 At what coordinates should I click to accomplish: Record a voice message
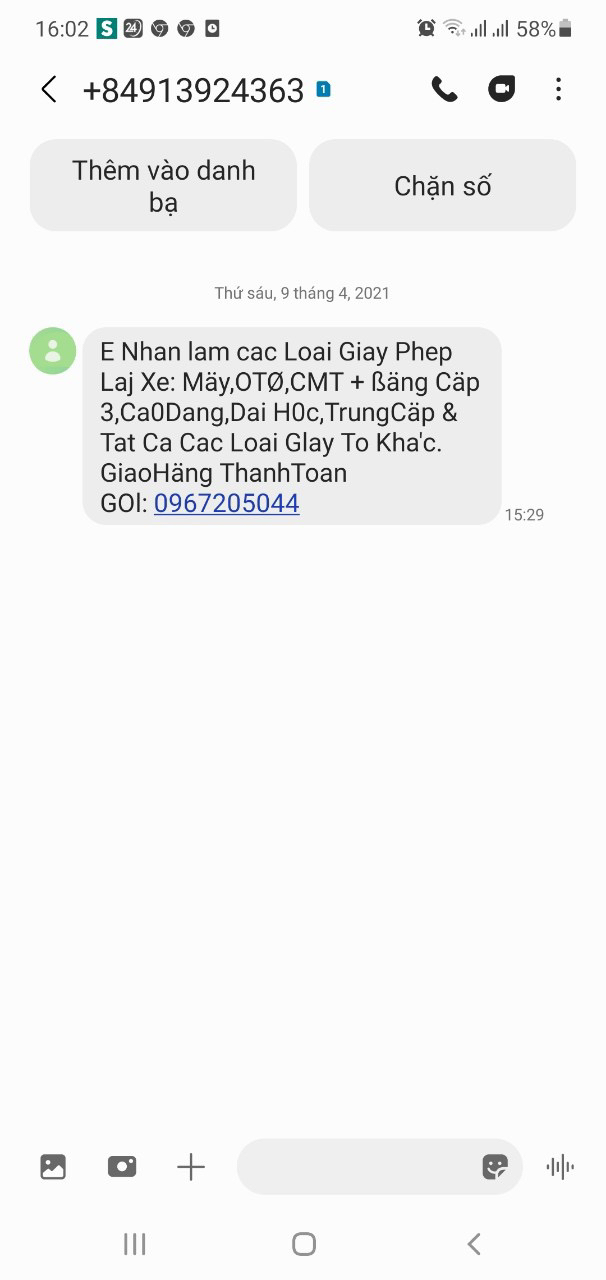[x=560, y=1166]
